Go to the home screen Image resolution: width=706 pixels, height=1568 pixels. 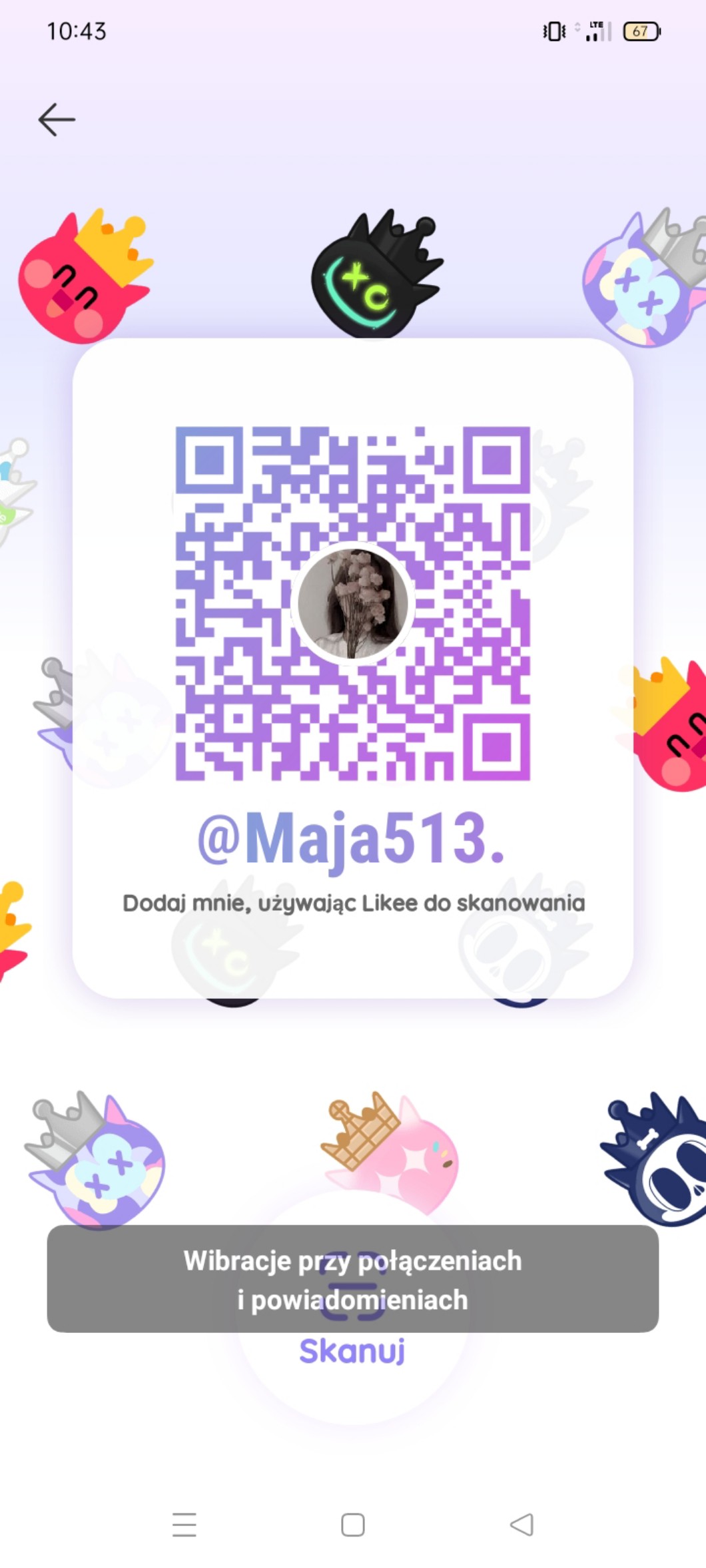352,1524
